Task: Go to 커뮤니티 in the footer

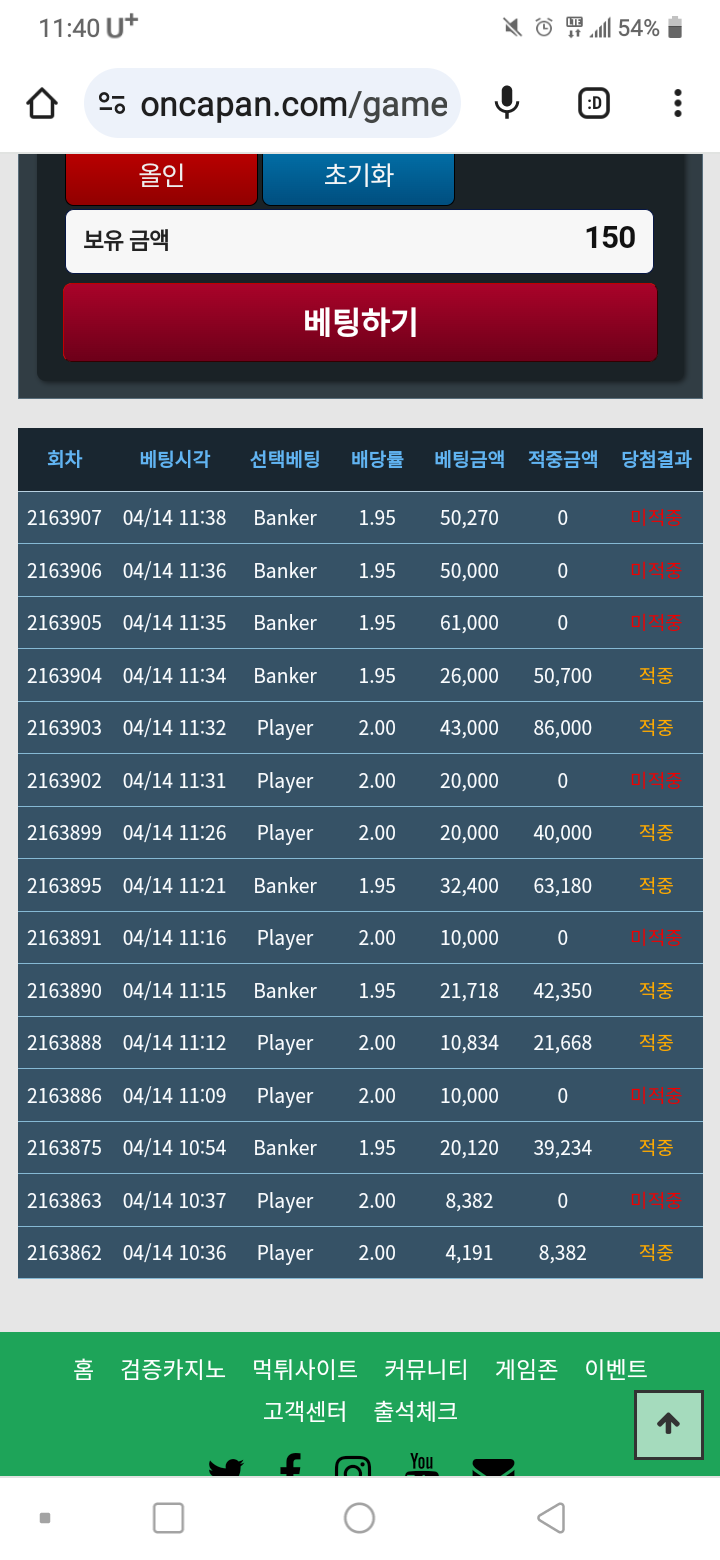Action: pos(426,1369)
